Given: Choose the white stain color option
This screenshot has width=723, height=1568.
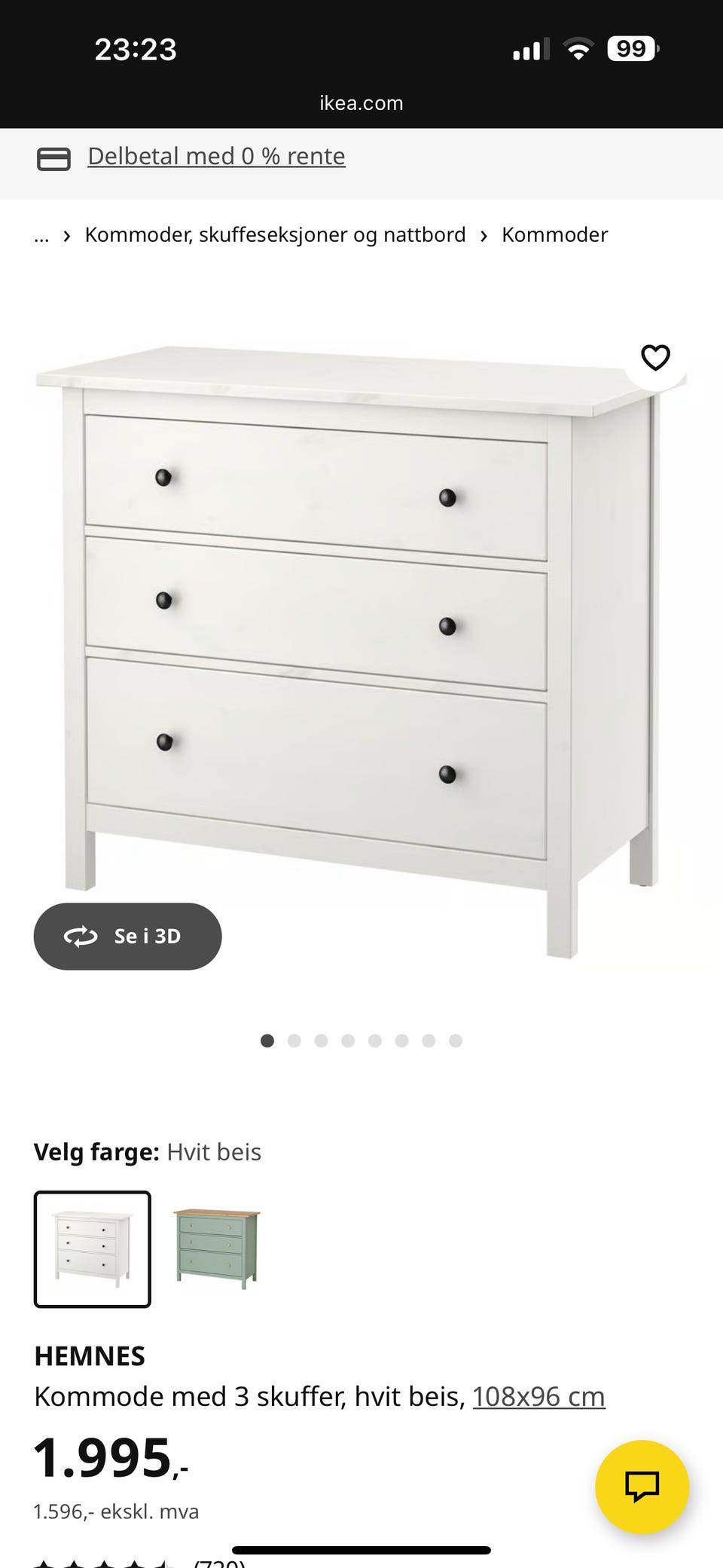Looking at the screenshot, I should (93, 1249).
